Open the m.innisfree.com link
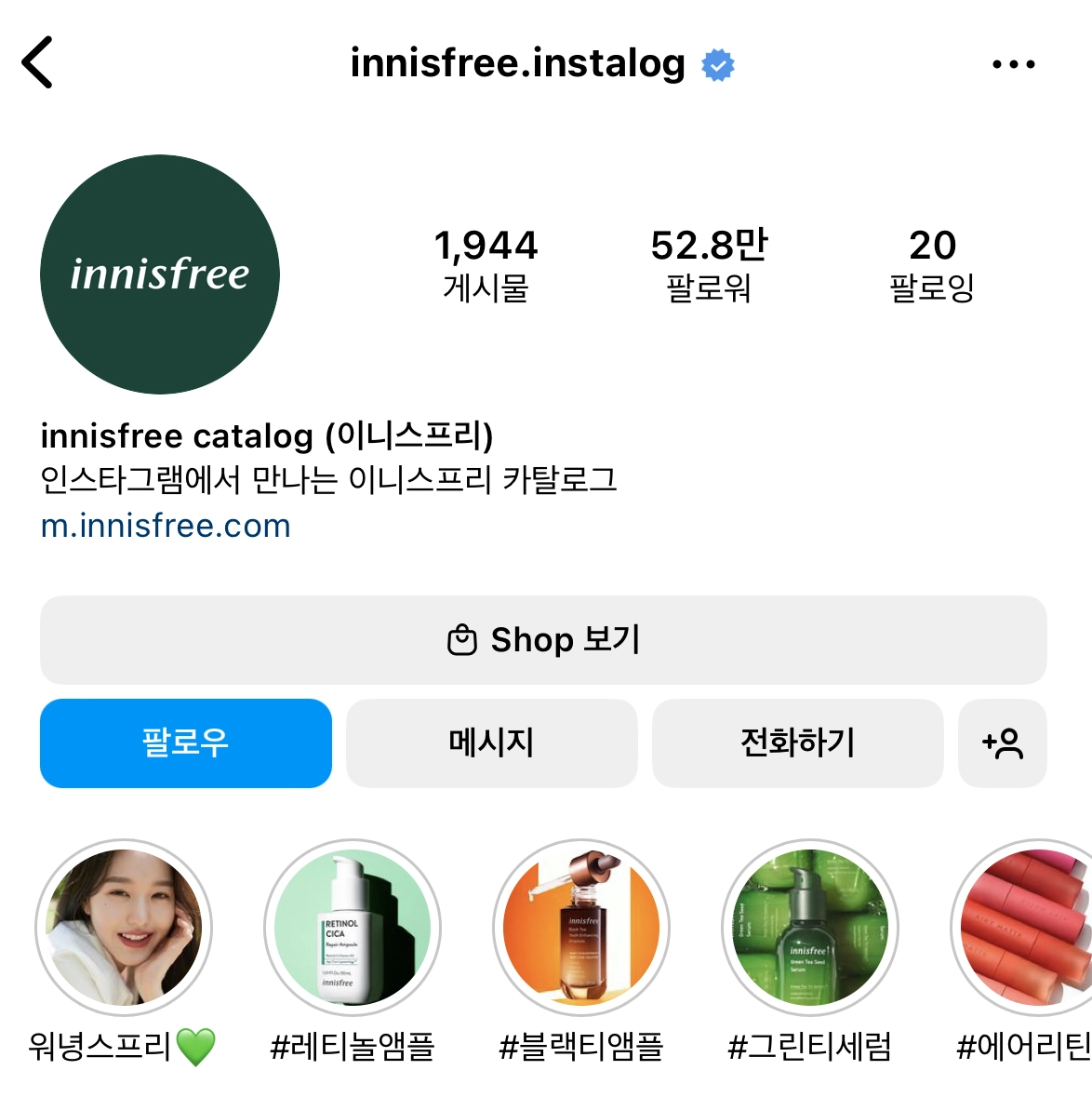This screenshot has height=1097, width=1092. (166, 526)
